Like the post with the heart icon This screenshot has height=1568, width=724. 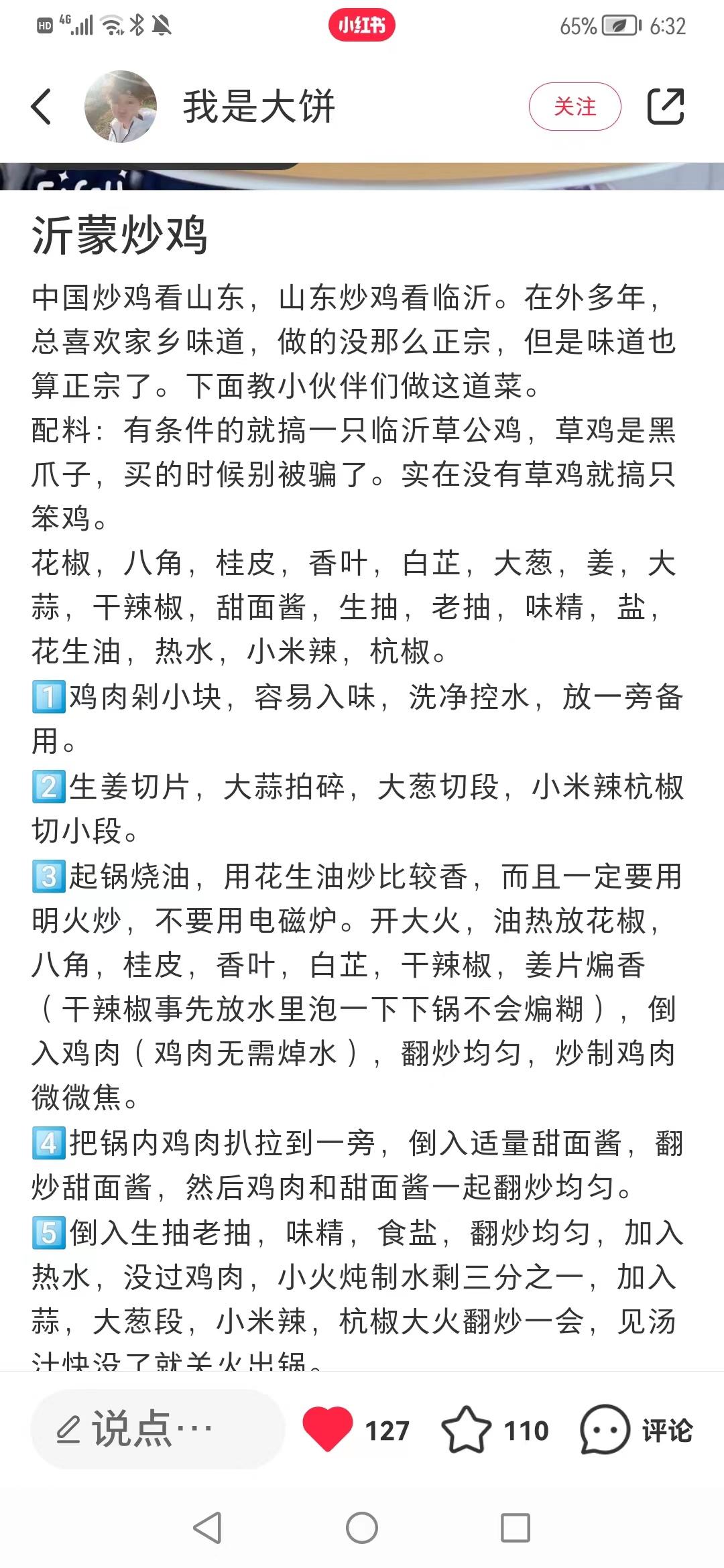coord(328,1429)
